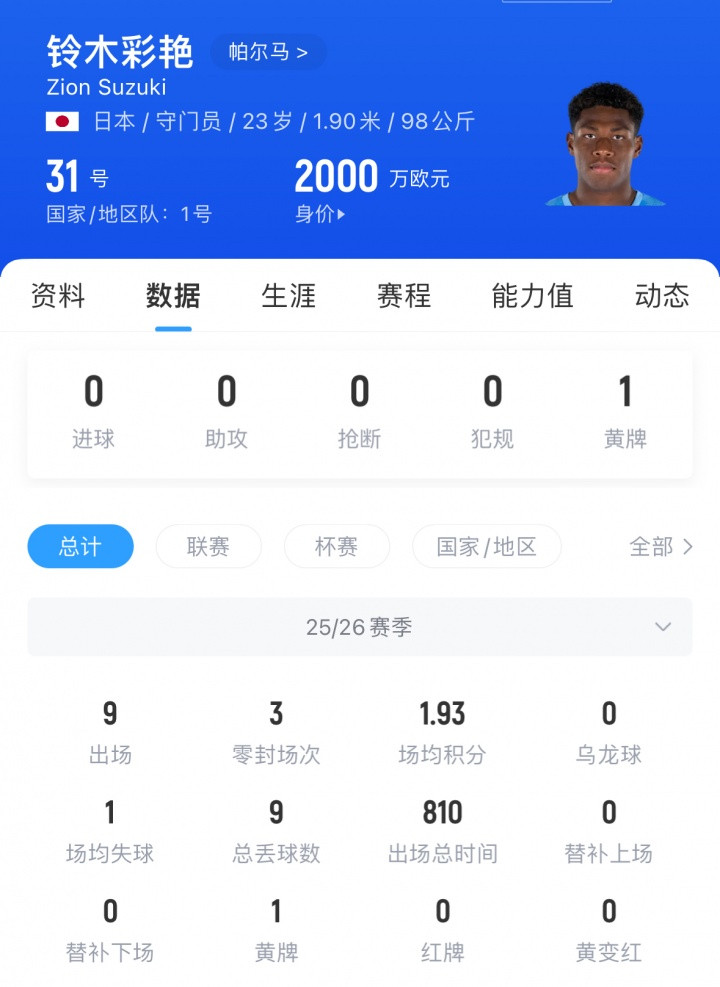Open the 帕尔马 club page
The height and width of the screenshot is (987, 720).
pos(268,52)
